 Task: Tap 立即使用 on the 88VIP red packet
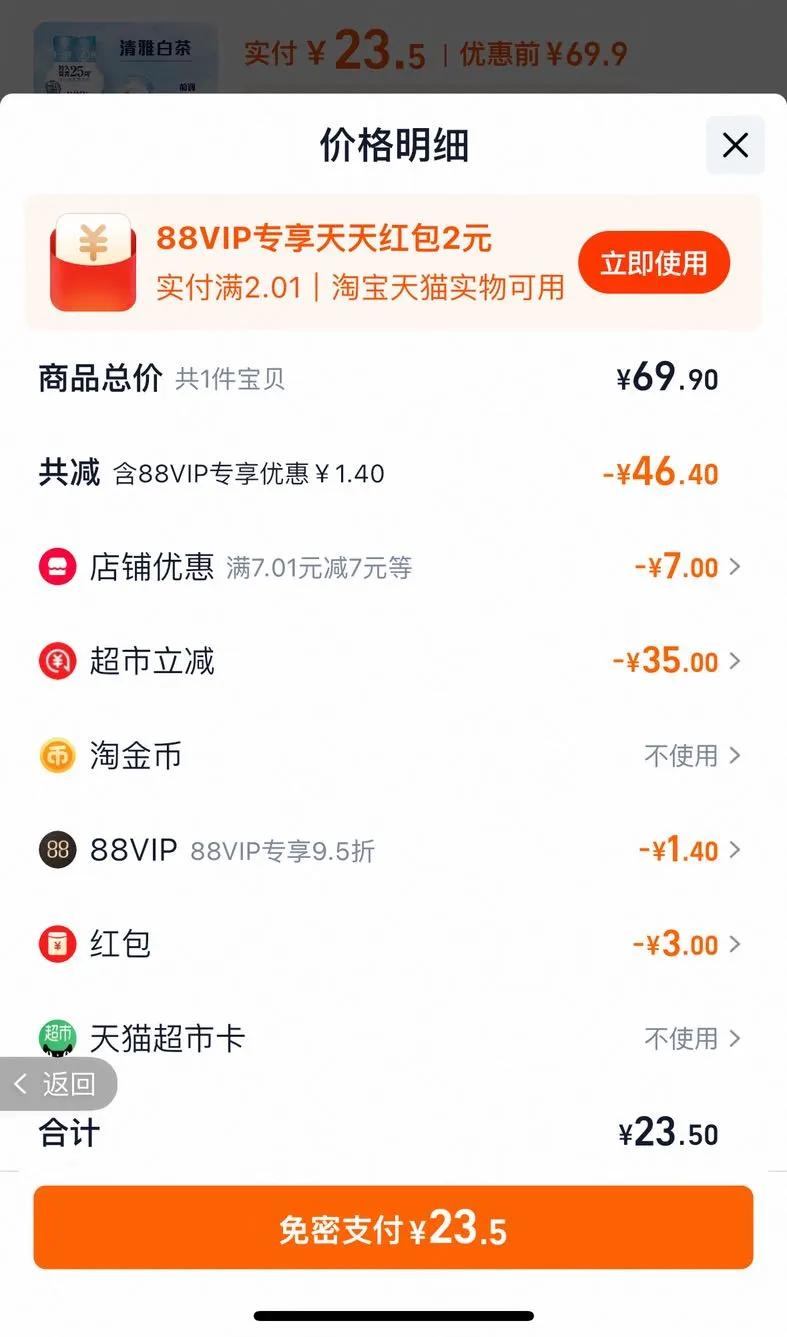(654, 263)
